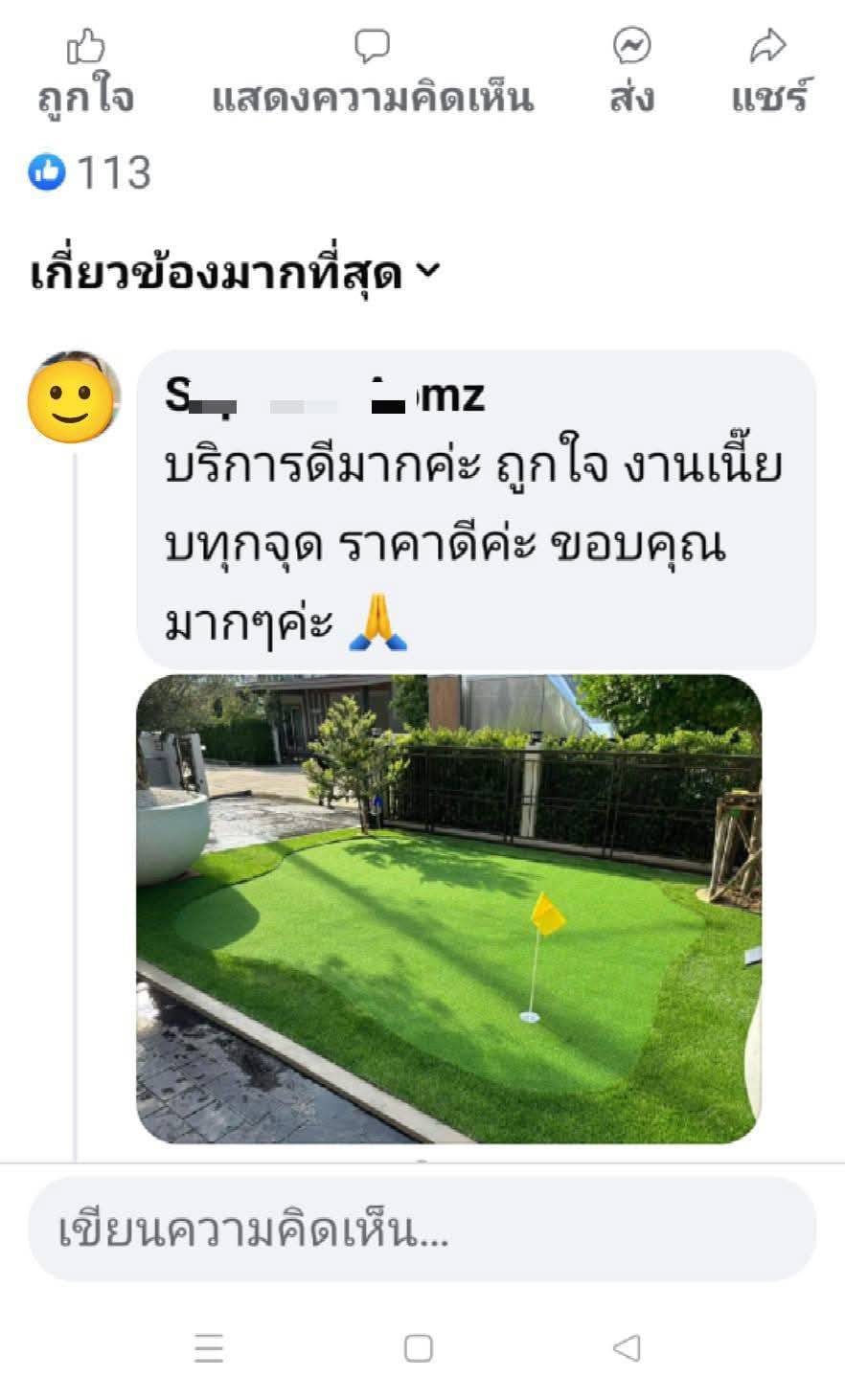Open the commenter's name ending in mz
845x1400 pixels.
point(325,395)
